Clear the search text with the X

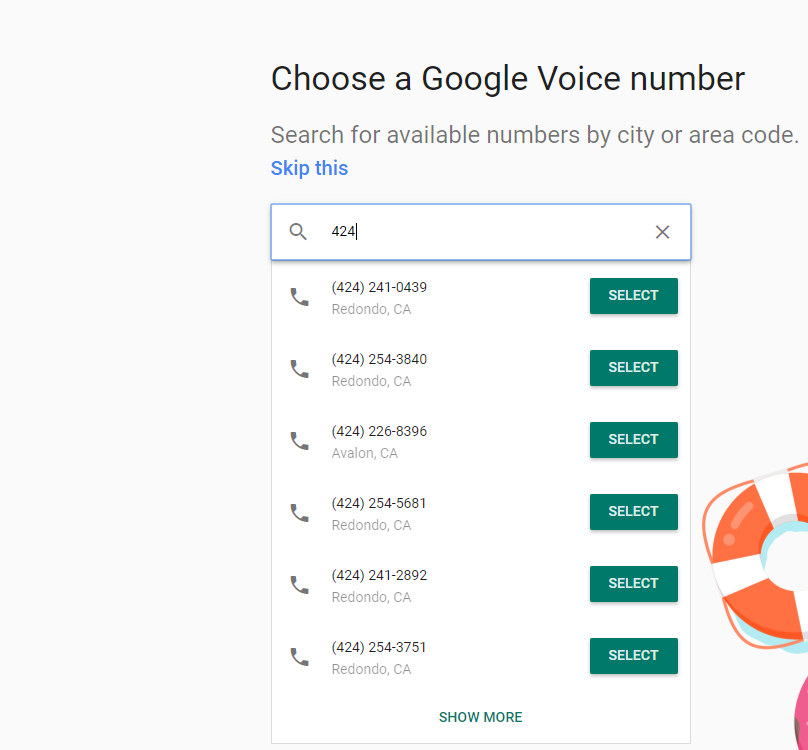(x=662, y=232)
